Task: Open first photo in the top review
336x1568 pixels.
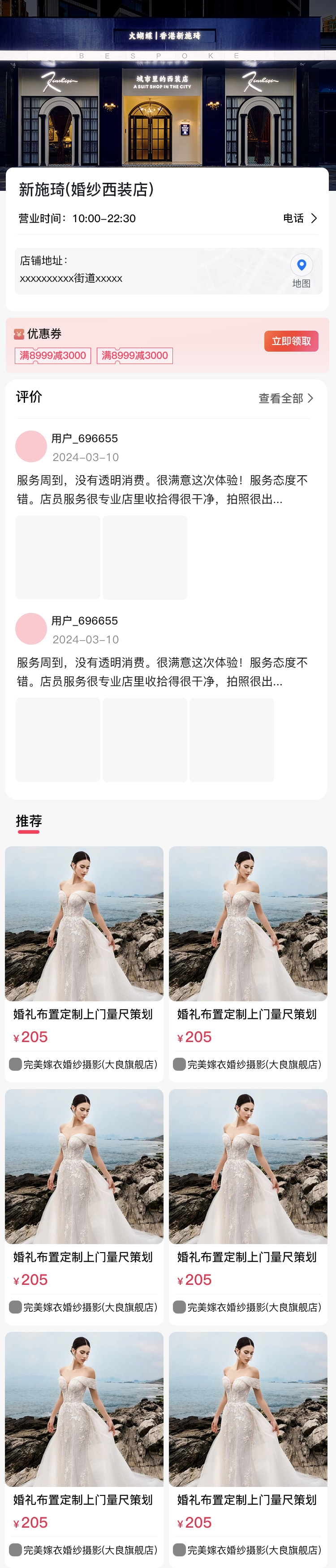Action: [x=58, y=557]
